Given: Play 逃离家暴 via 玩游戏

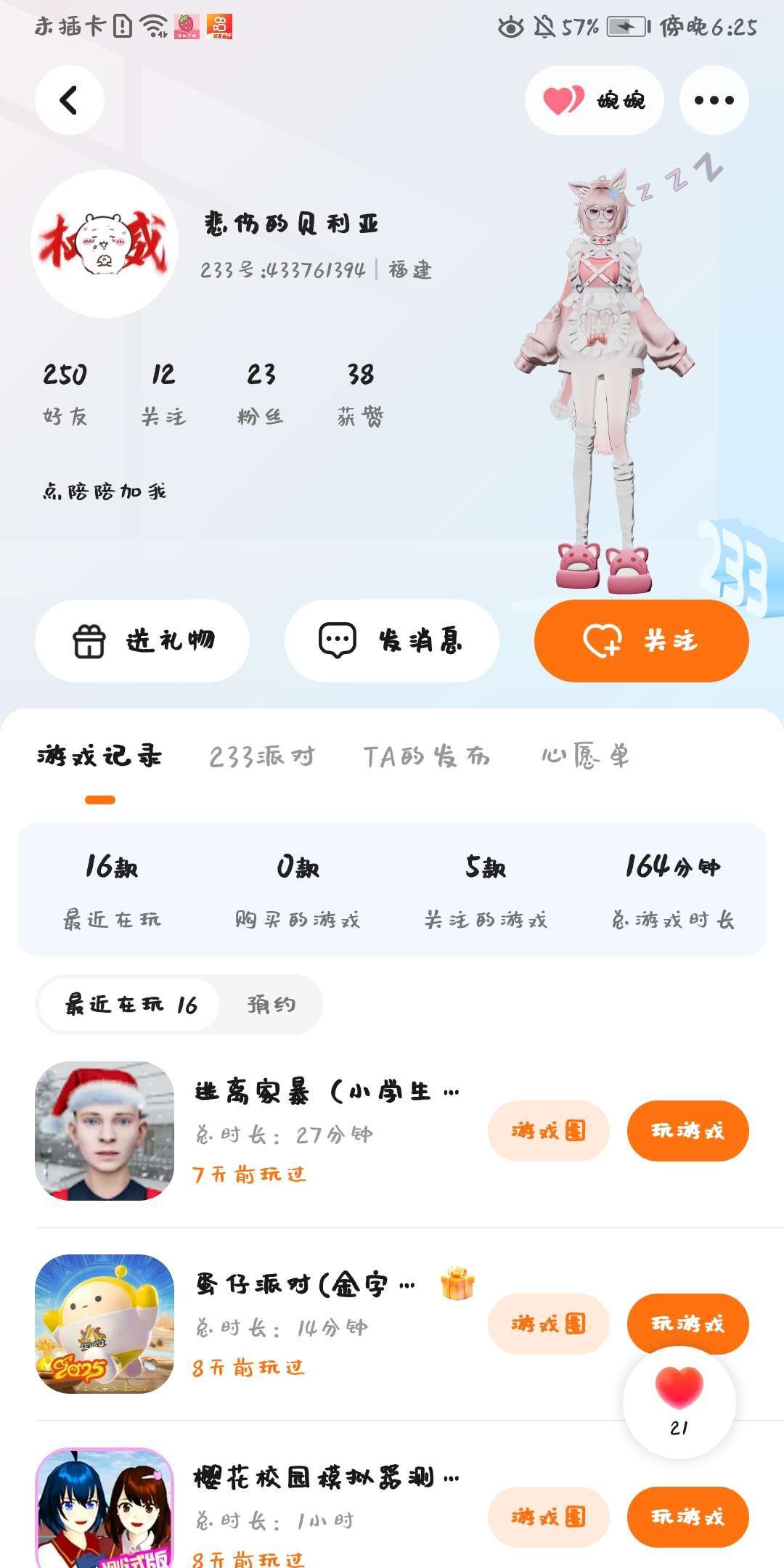Looking at the screenshot, I should tap(688, 1131).
